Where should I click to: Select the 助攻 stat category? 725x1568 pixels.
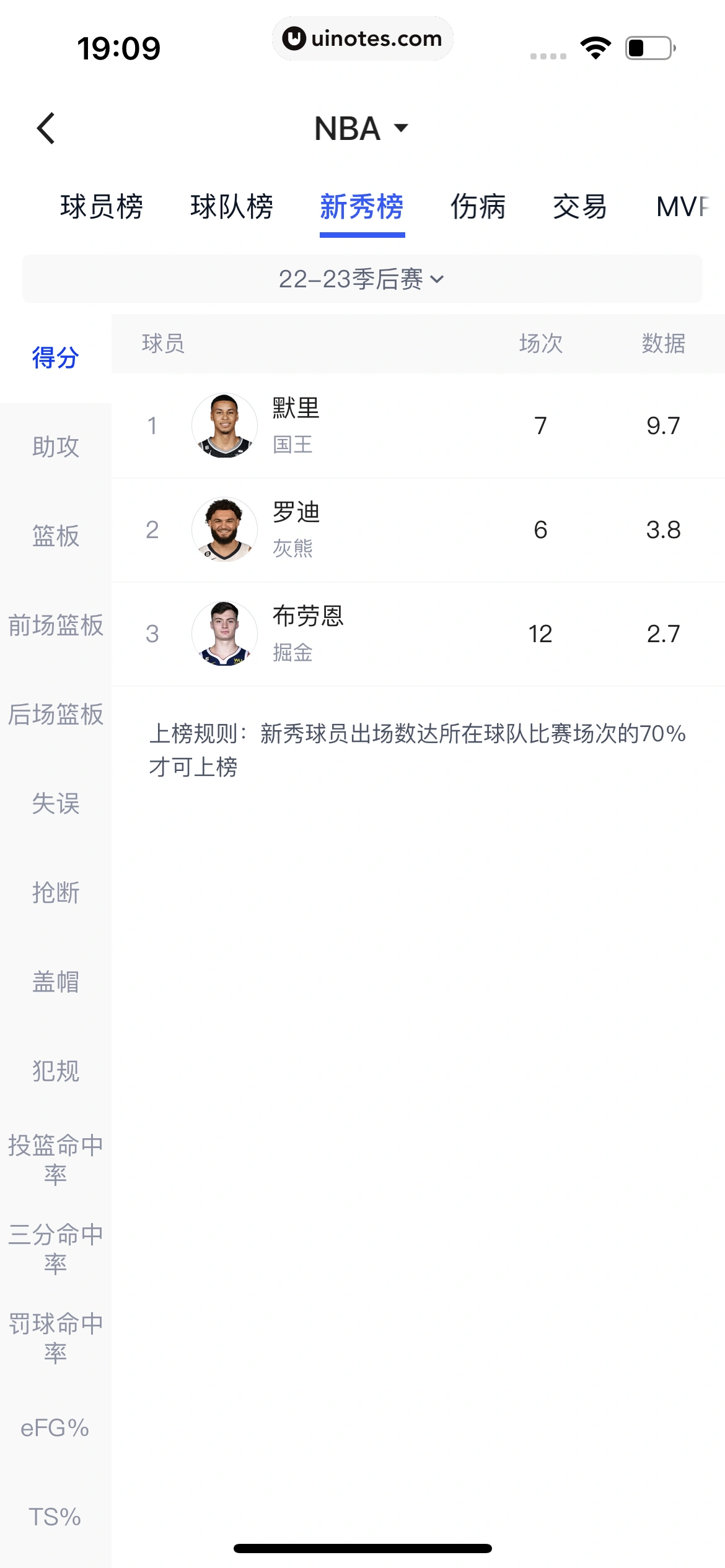(x=55, y=447)
